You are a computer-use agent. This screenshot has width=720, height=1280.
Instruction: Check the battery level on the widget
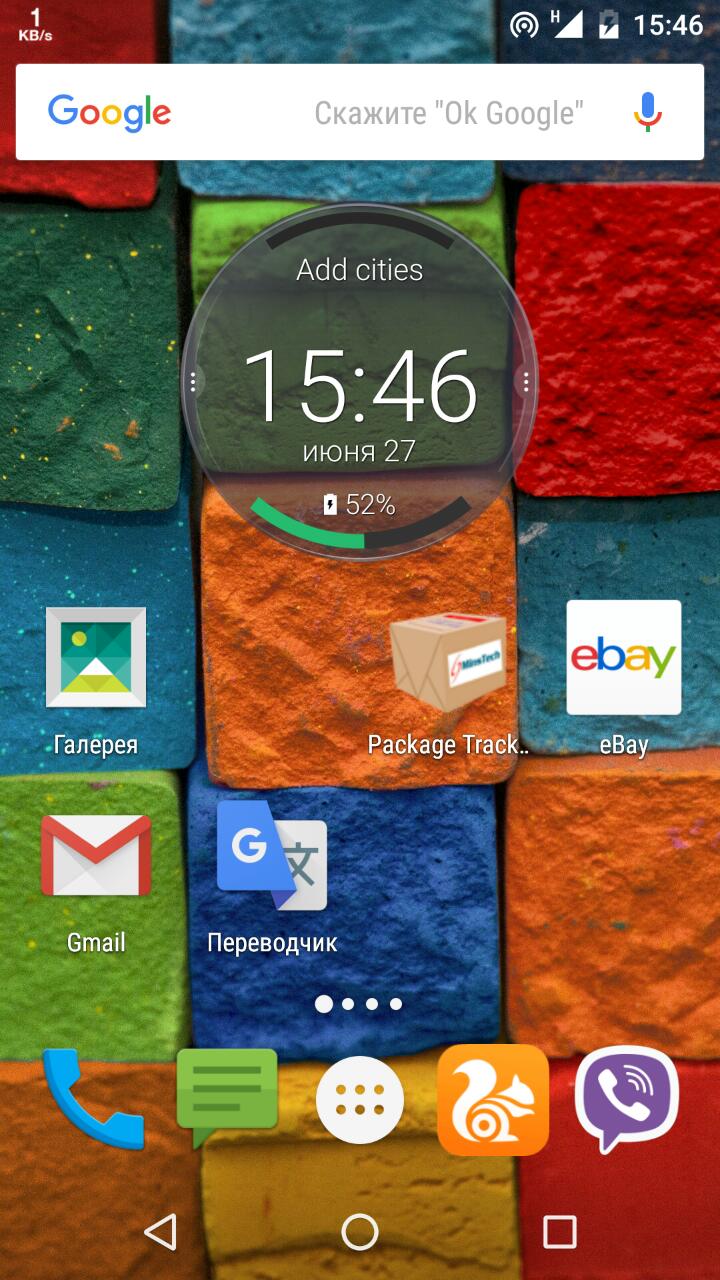360,506
